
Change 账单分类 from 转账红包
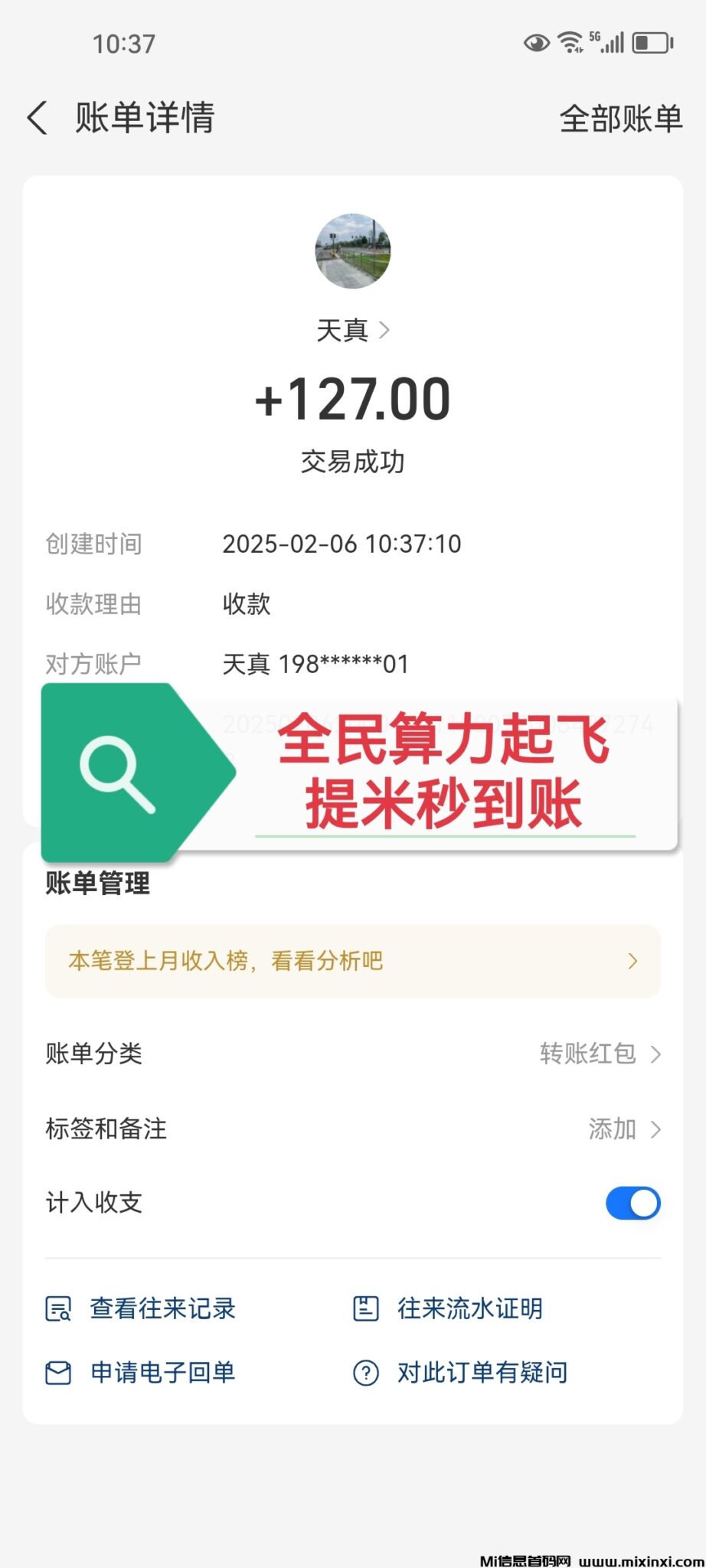click(x=599, y=1053)
